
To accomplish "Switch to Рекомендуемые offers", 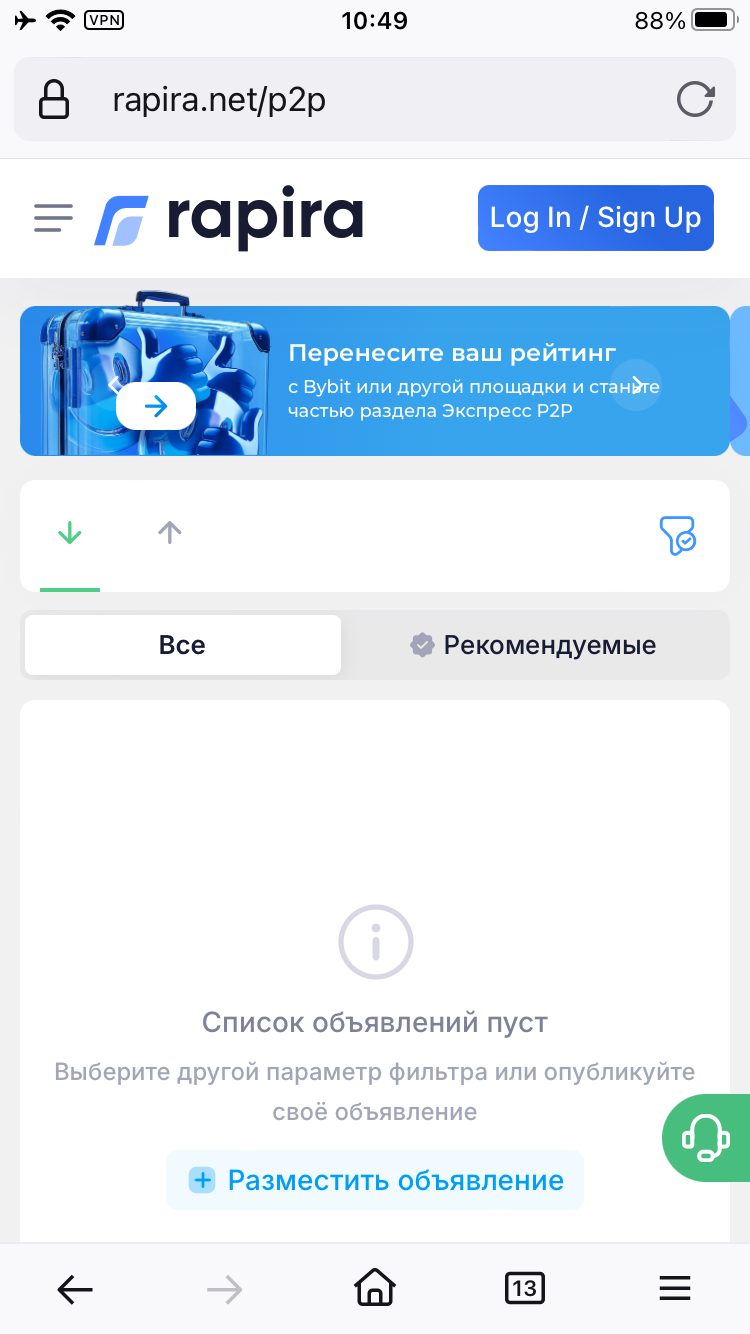I will [533, 645].
